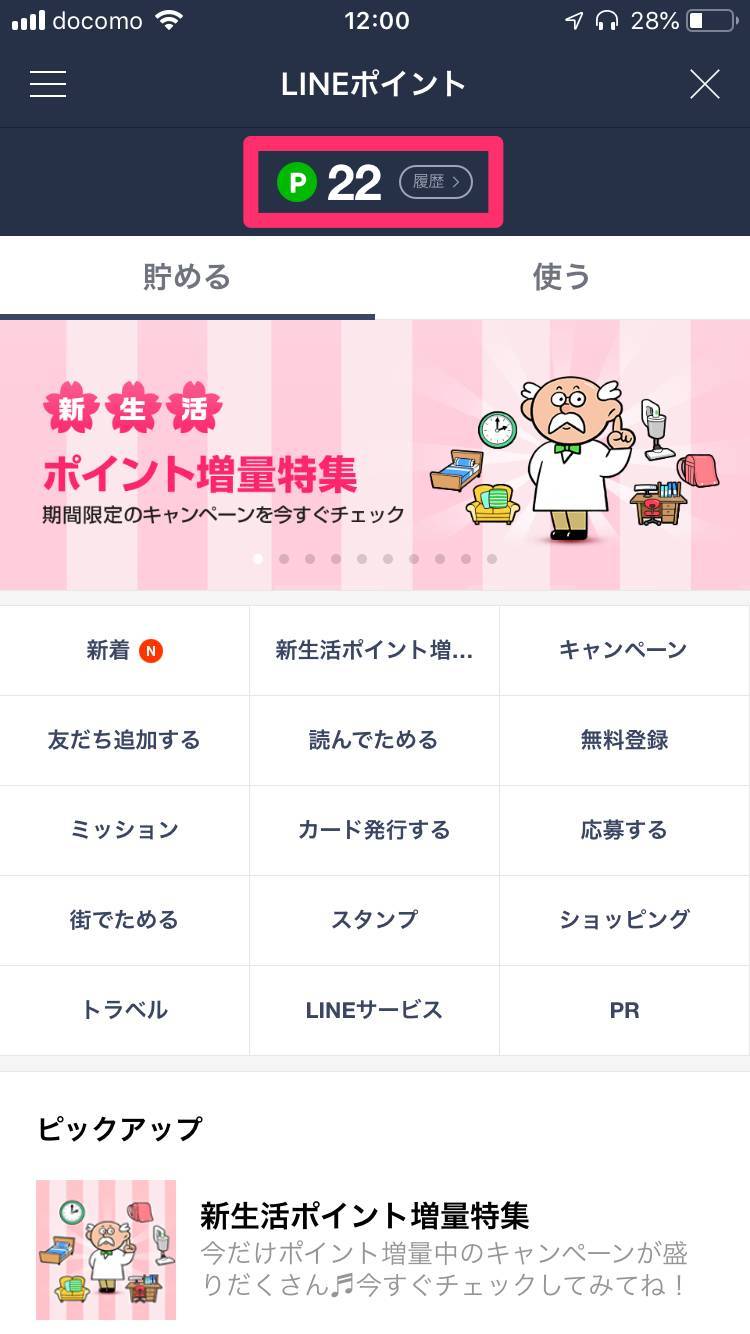Open the ミッション category
The width and height of the screenshot is (750, 1334).
pyautogui.click(x=124, y=830)
